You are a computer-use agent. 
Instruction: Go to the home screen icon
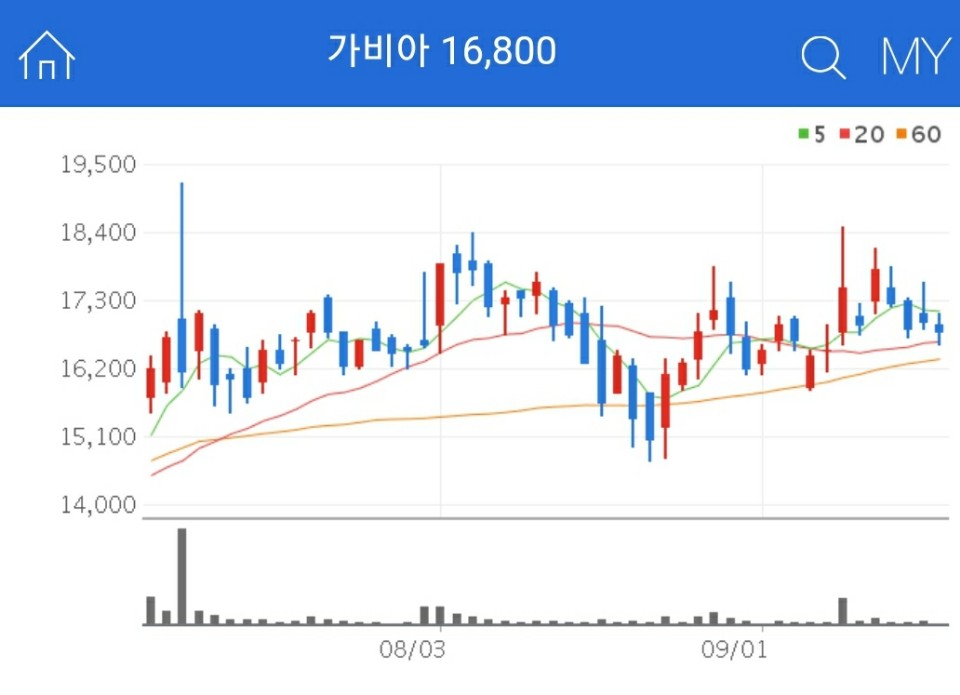click(47, 55)
